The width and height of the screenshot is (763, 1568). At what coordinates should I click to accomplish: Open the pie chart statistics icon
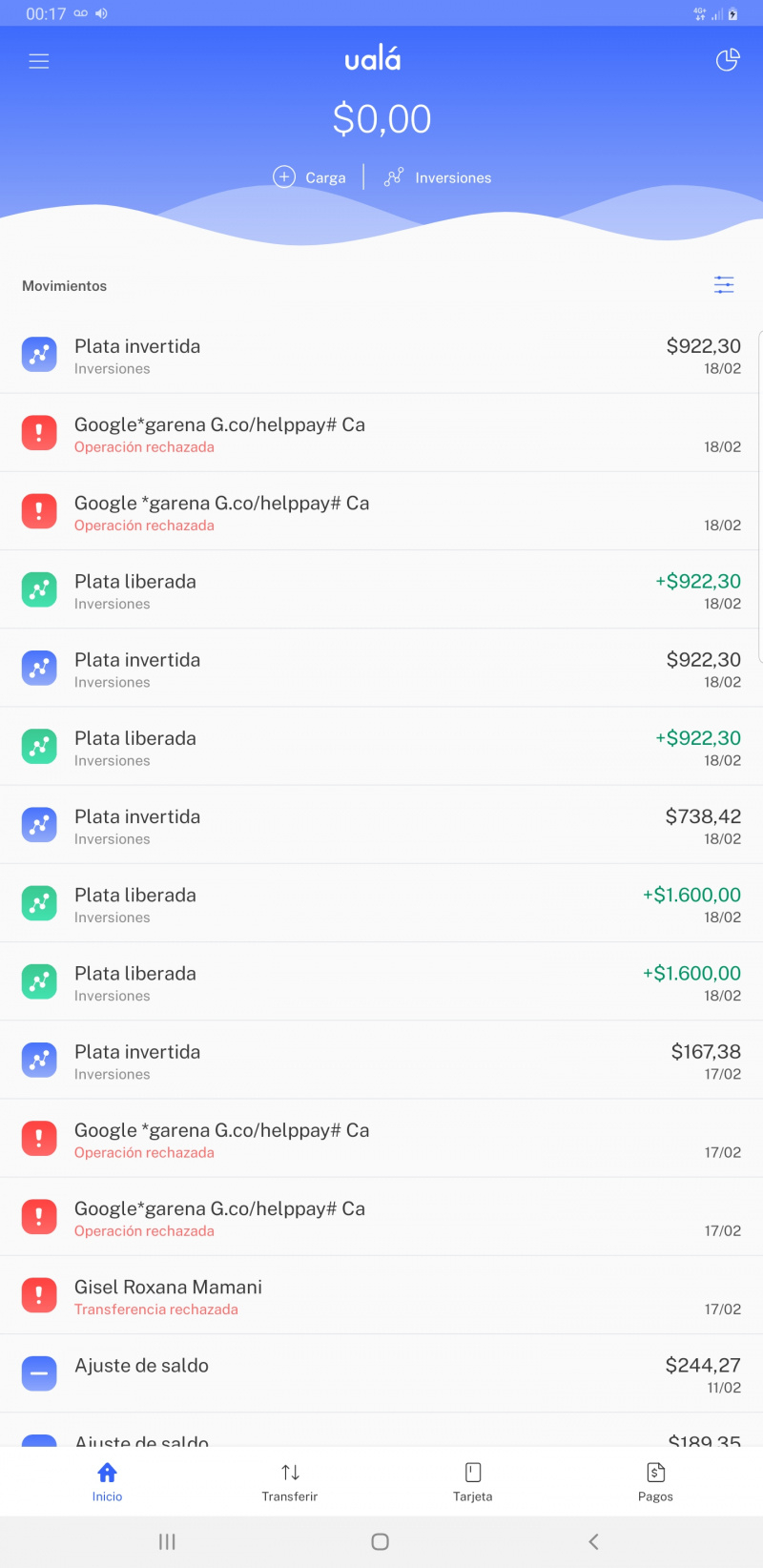(728, 60)
